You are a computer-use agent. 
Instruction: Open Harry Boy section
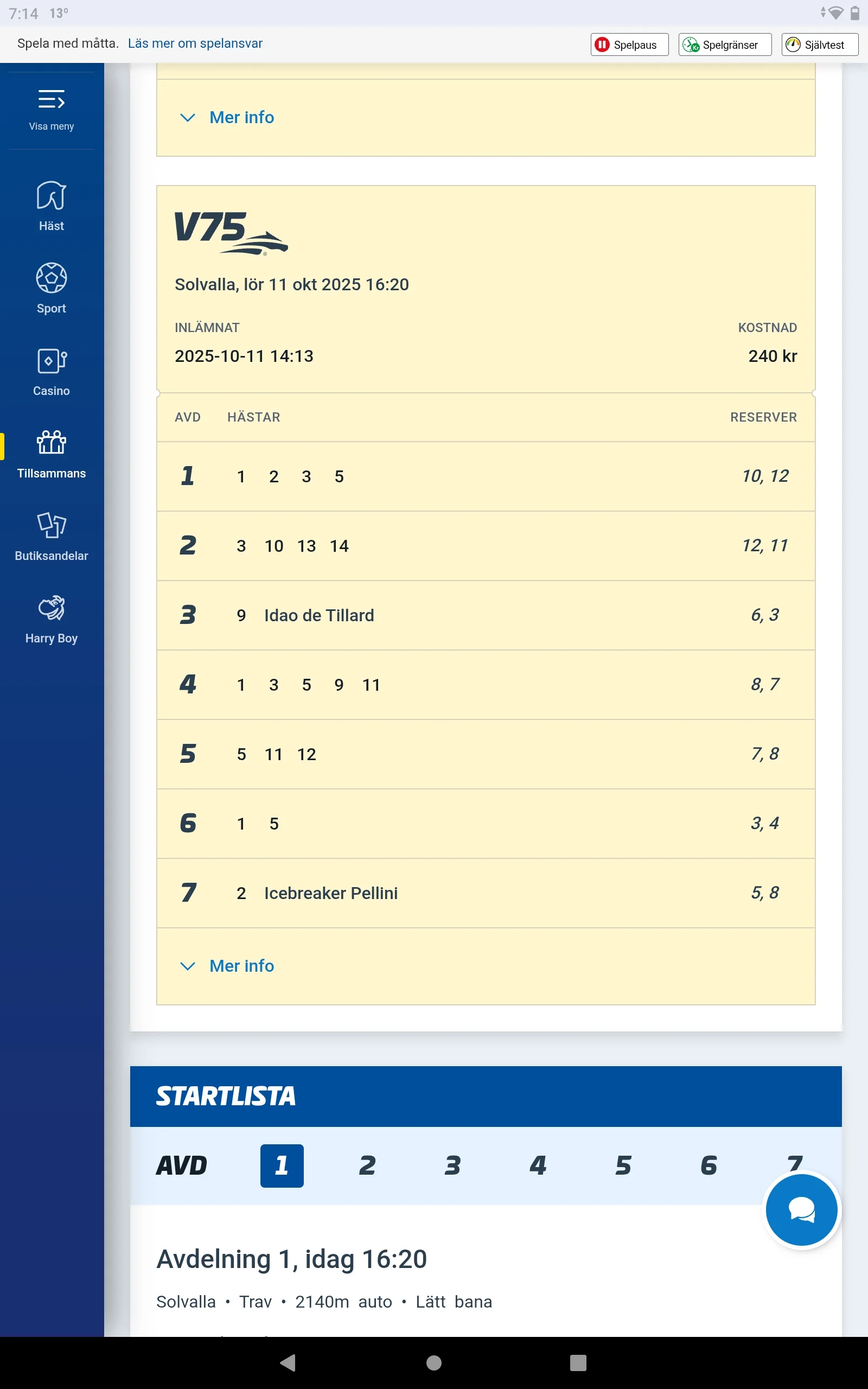51,619
